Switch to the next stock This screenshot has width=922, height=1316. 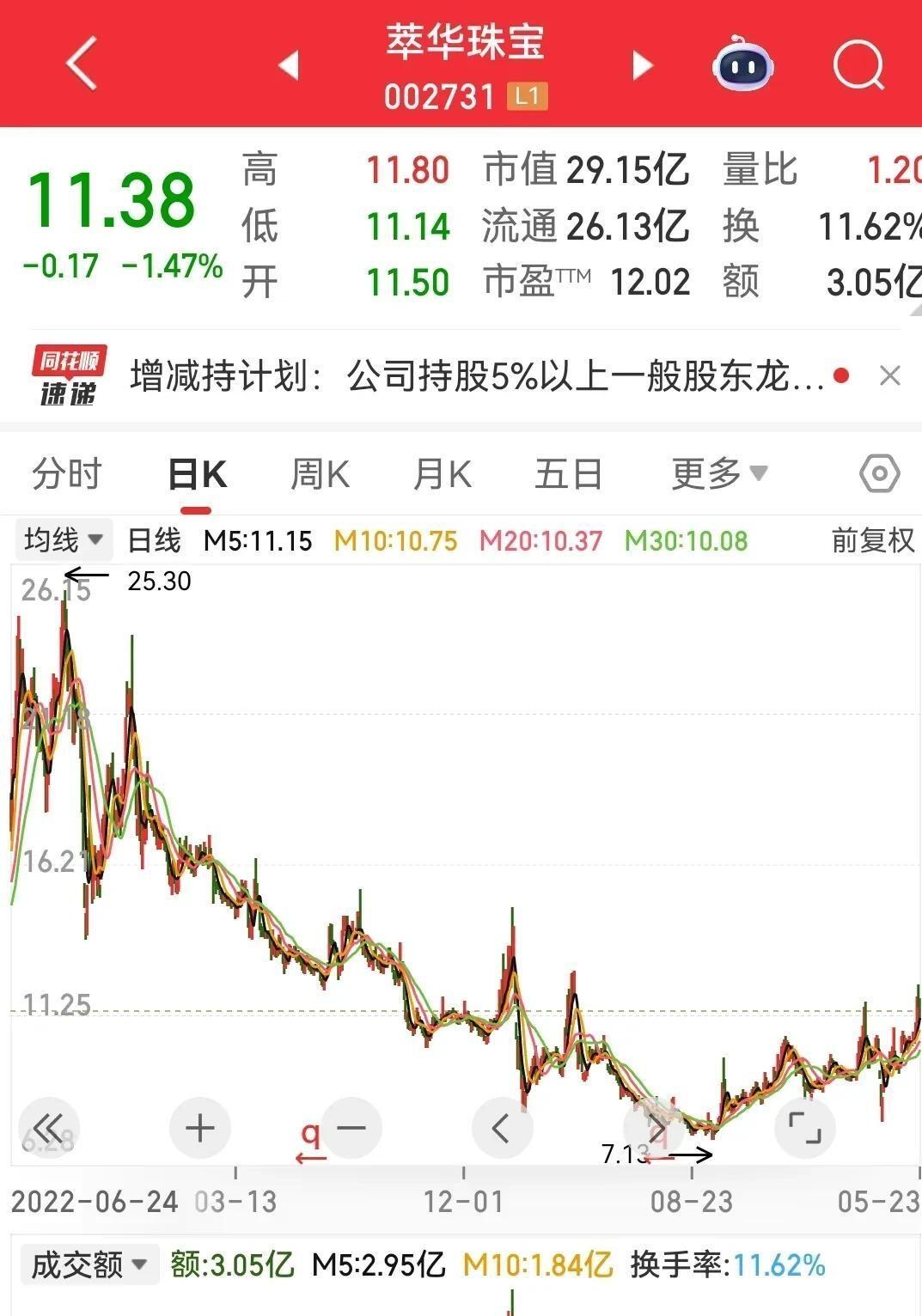coord(642,65)
